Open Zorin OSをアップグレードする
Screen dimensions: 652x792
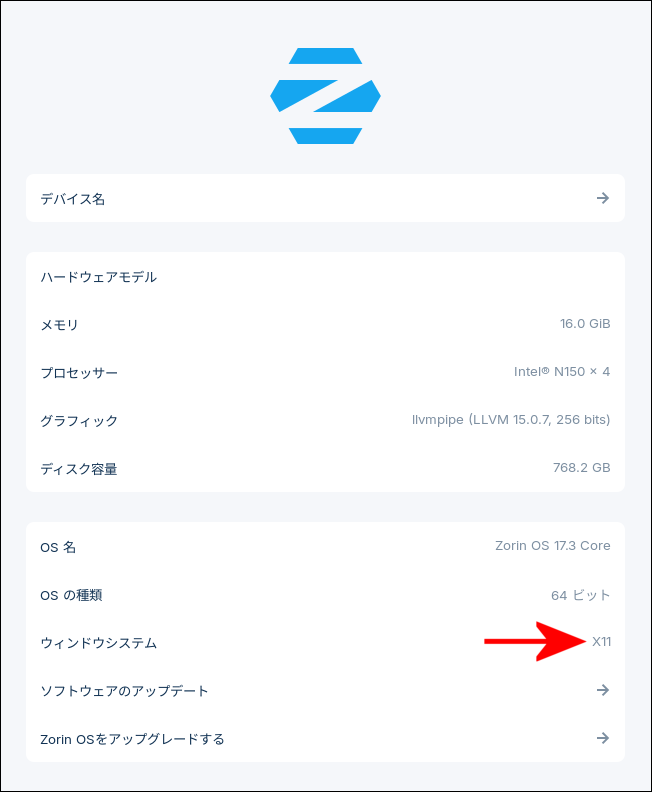click(x=325, y=739)
